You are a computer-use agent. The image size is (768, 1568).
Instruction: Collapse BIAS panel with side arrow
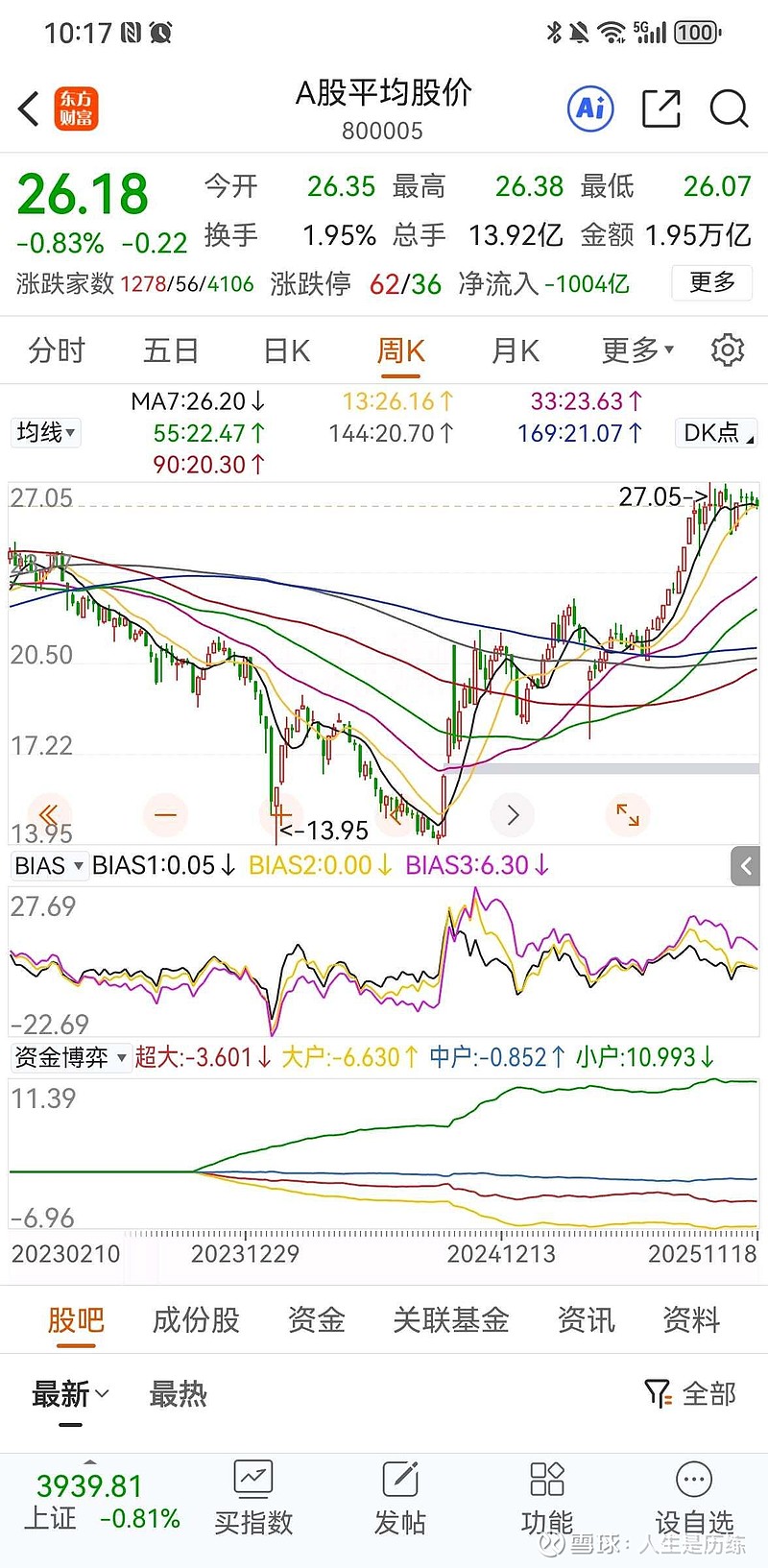tap(745, 865)
